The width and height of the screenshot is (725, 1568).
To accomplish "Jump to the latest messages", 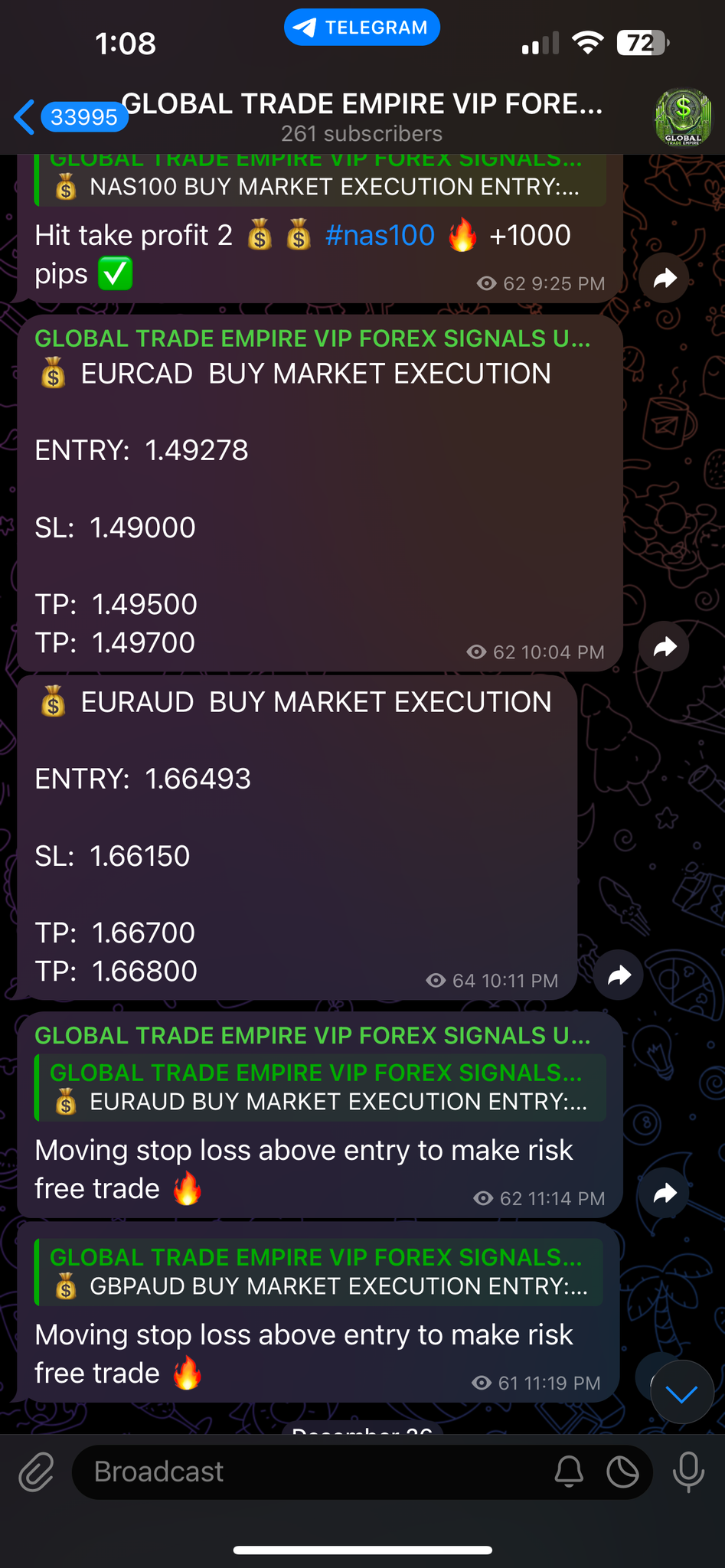I will click(x=681, y=1393).
